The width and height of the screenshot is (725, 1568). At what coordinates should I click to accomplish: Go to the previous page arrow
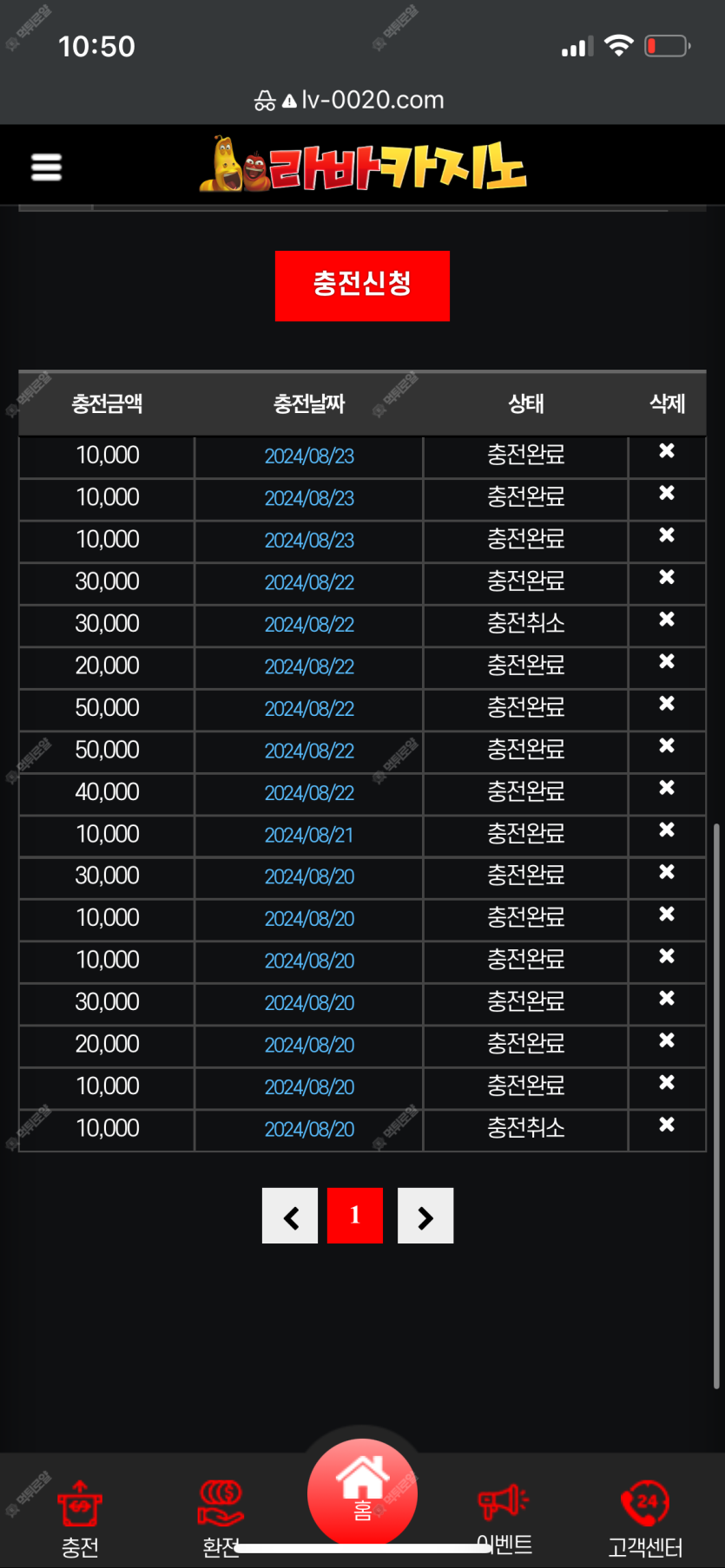290,1216
